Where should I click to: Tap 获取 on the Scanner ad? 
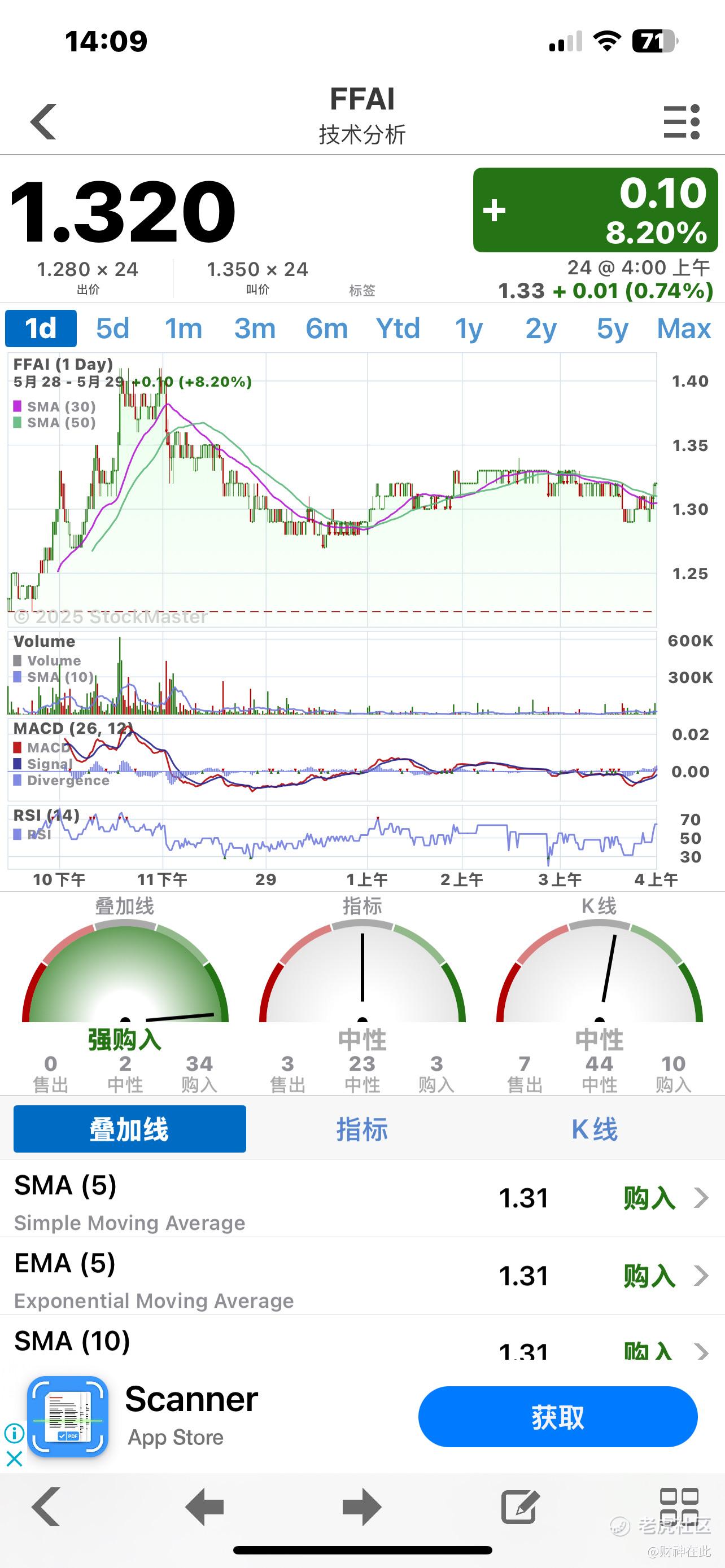(x=558, y=1417)
